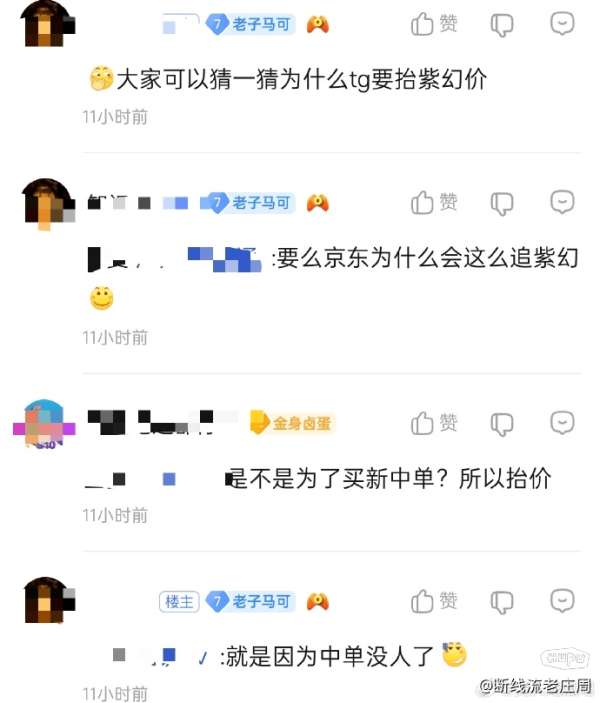
Task: Reply to the comment '要么京东为什么会这么追紫幻'
Action: 563,203
